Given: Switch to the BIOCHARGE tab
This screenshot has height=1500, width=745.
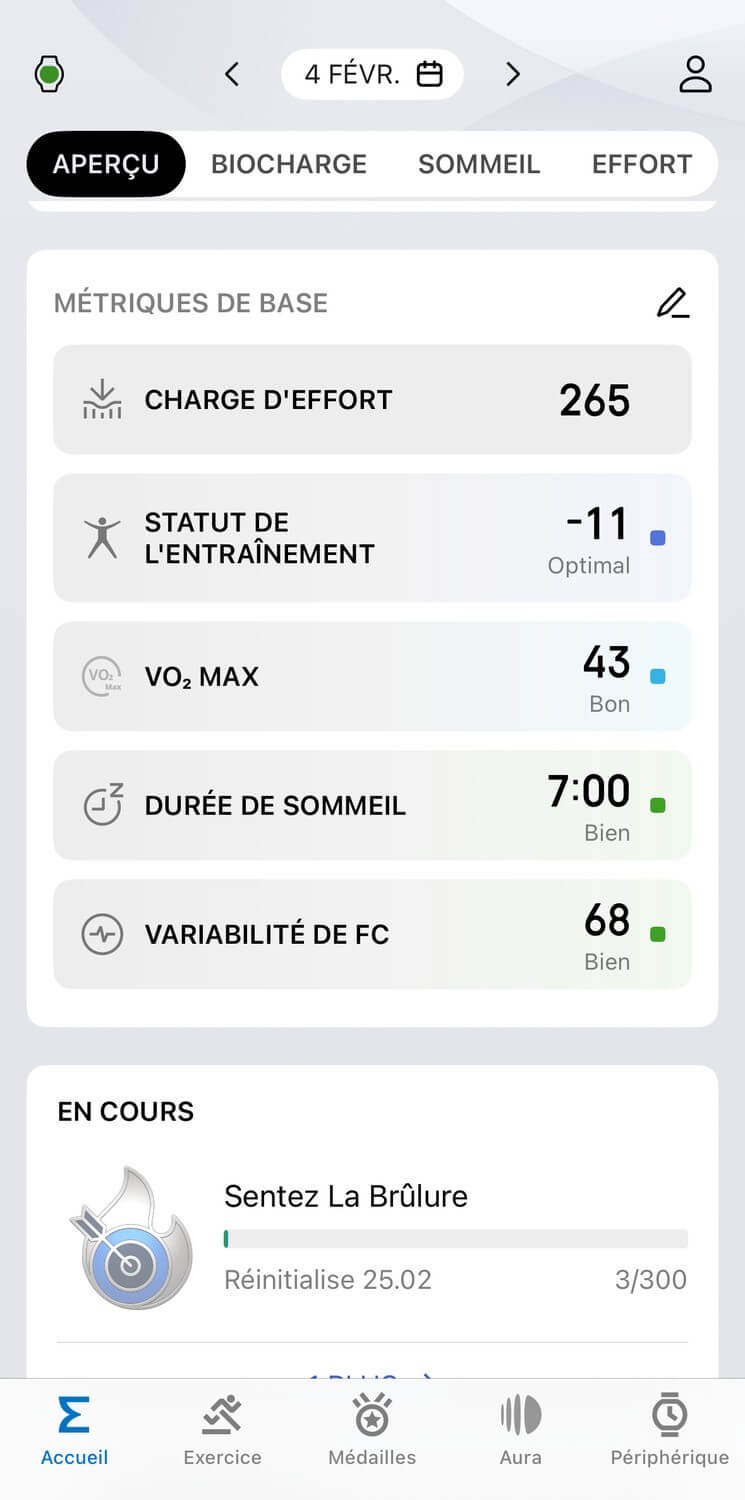Looking at the screenshot, I should 289,164.
